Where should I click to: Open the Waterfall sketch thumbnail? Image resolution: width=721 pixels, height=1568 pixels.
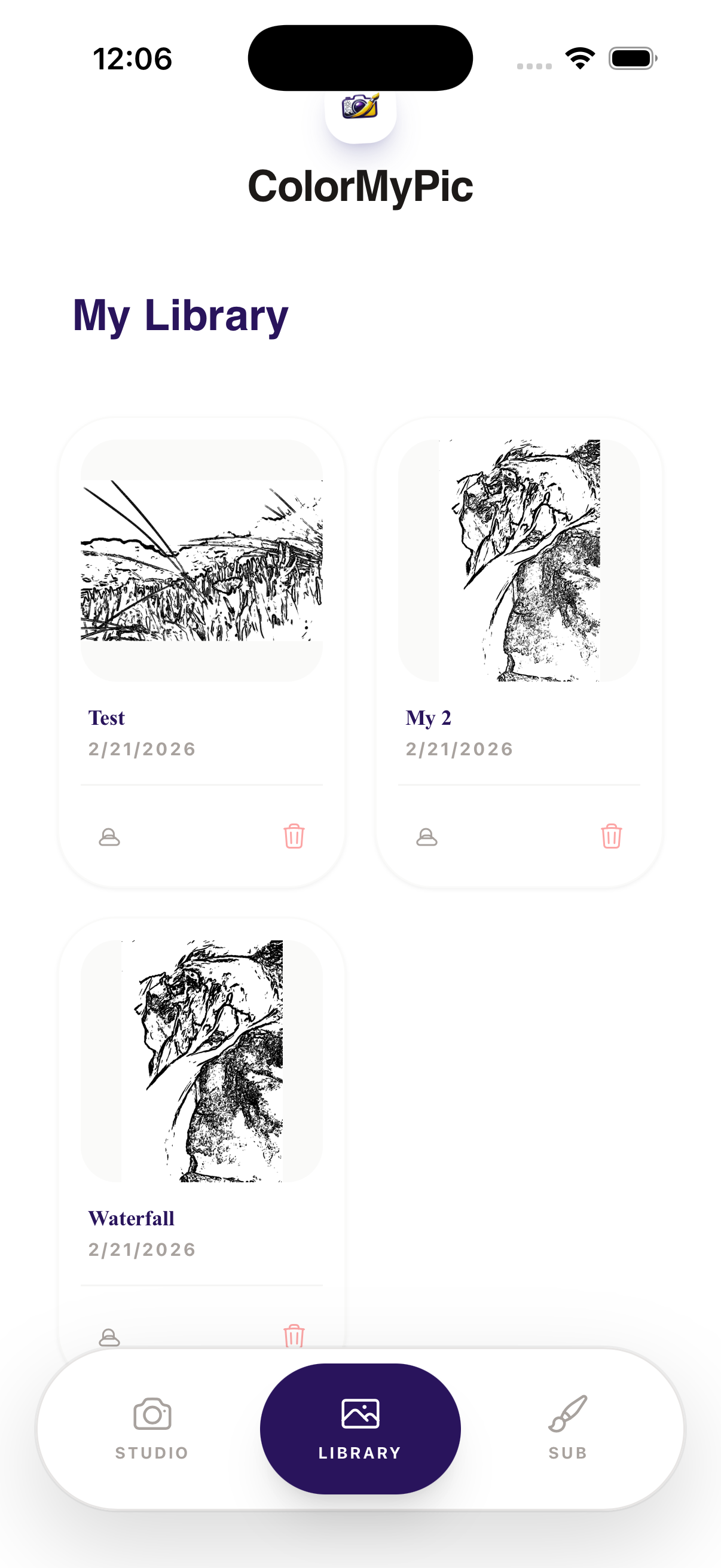tap(201, 1061)
